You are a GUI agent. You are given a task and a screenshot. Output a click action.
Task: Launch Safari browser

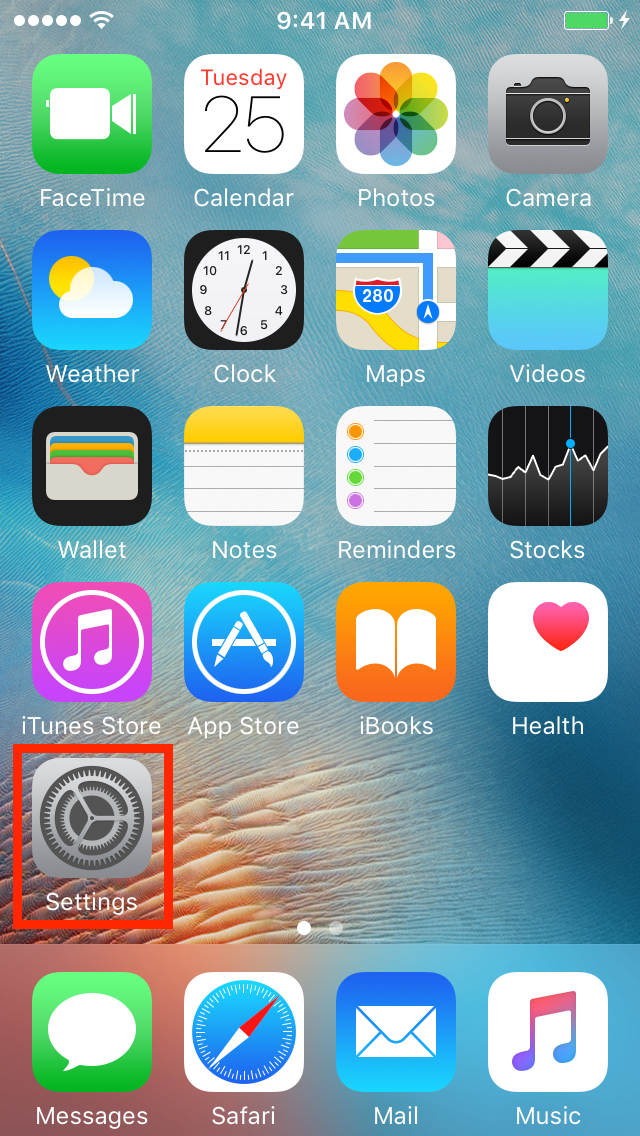[x=244, y=1032]
